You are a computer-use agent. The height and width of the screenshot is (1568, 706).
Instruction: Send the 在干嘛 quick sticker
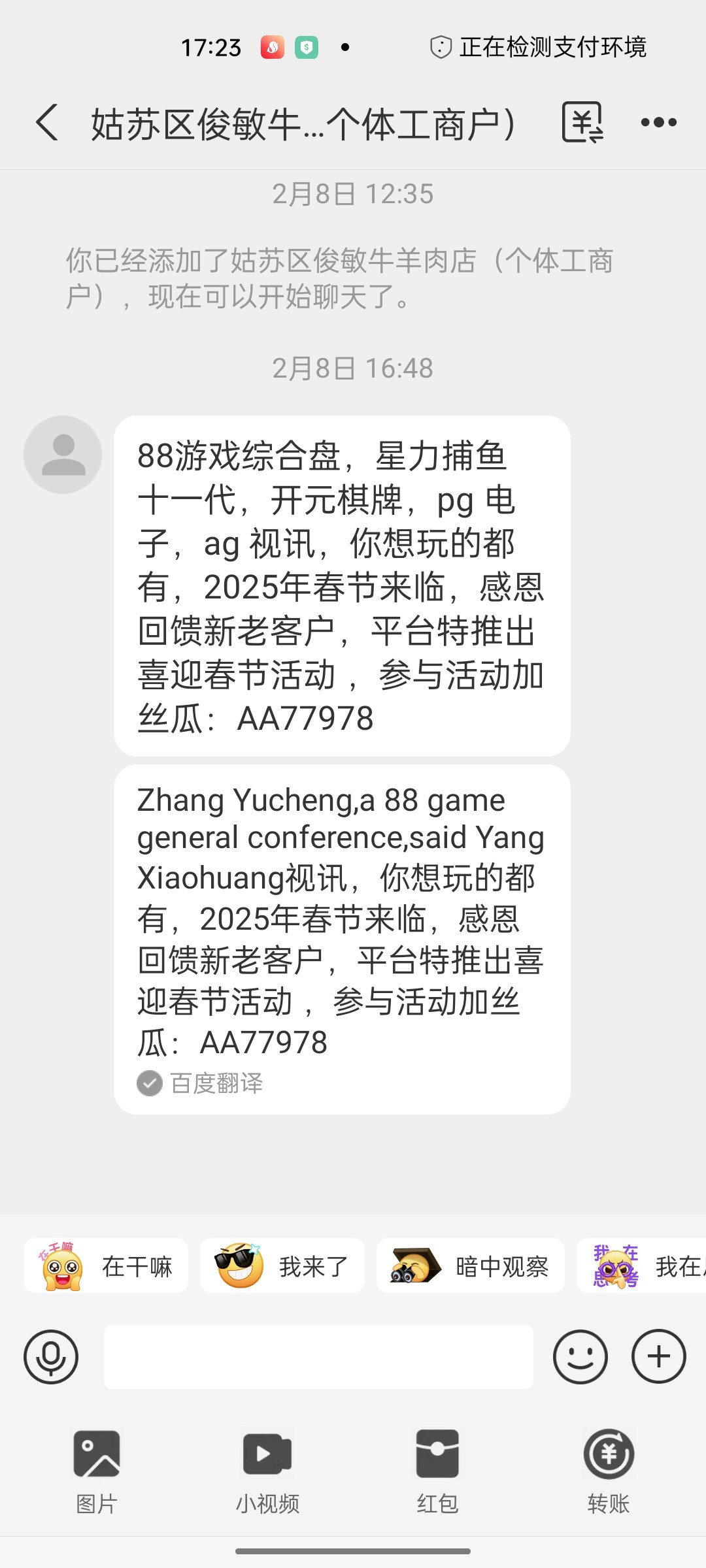(x=106, y=1266)
